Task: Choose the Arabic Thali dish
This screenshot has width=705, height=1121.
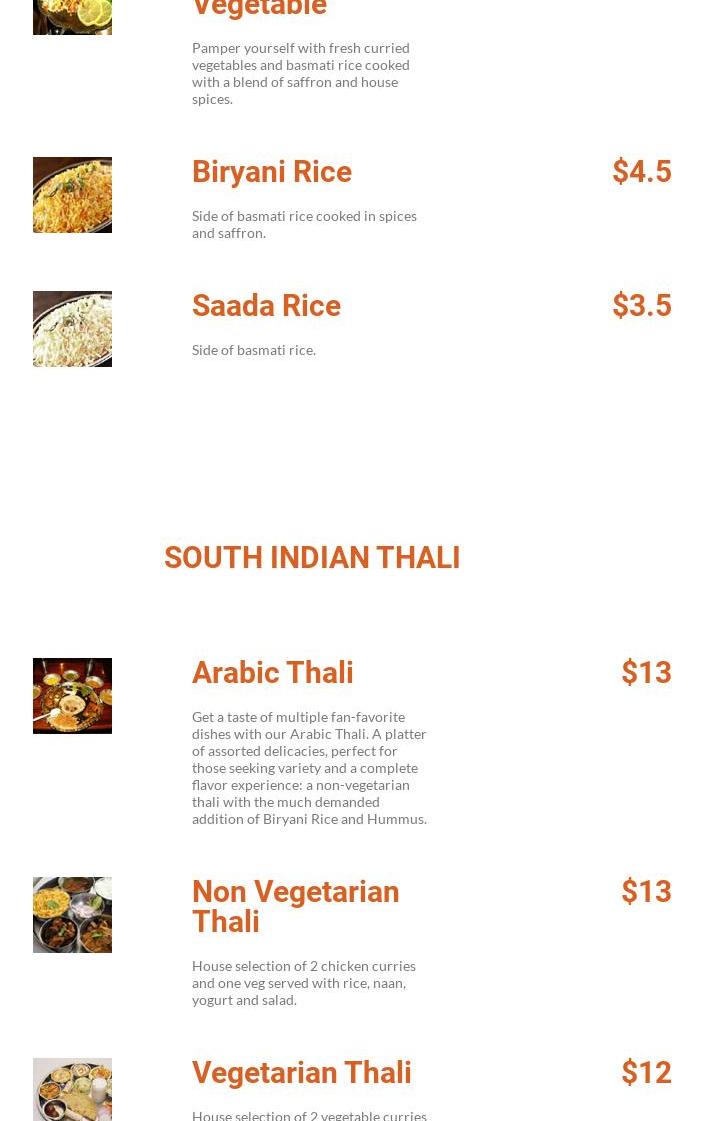Action: [272, 673]
